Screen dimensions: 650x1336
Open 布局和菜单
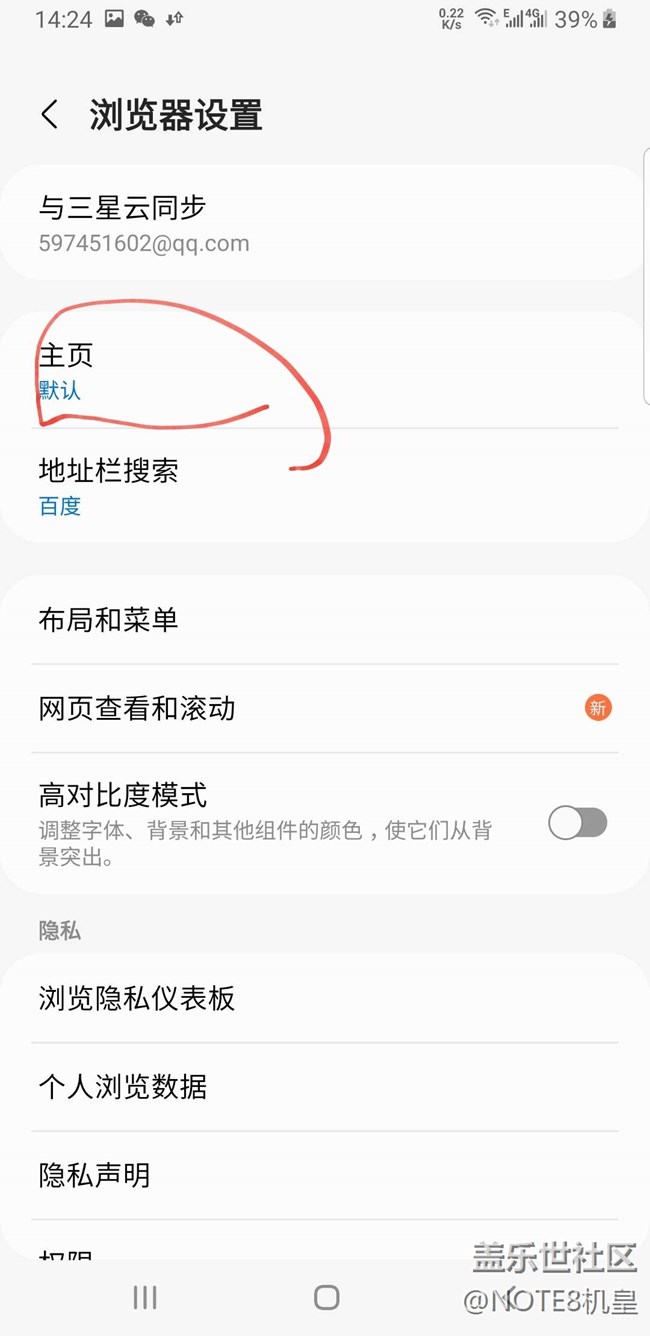coord(325,620)
